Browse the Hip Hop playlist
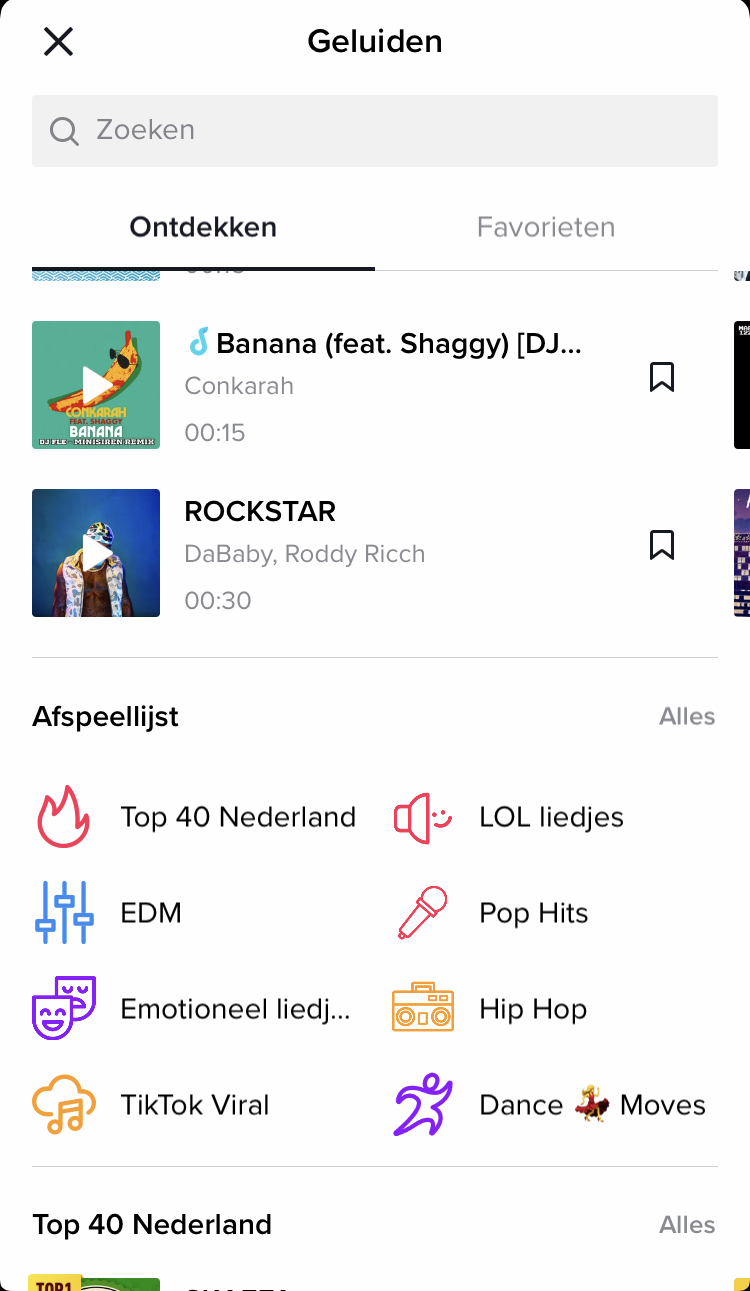The width and height of the screenshot is (750, 1291). pos(532,1009)
